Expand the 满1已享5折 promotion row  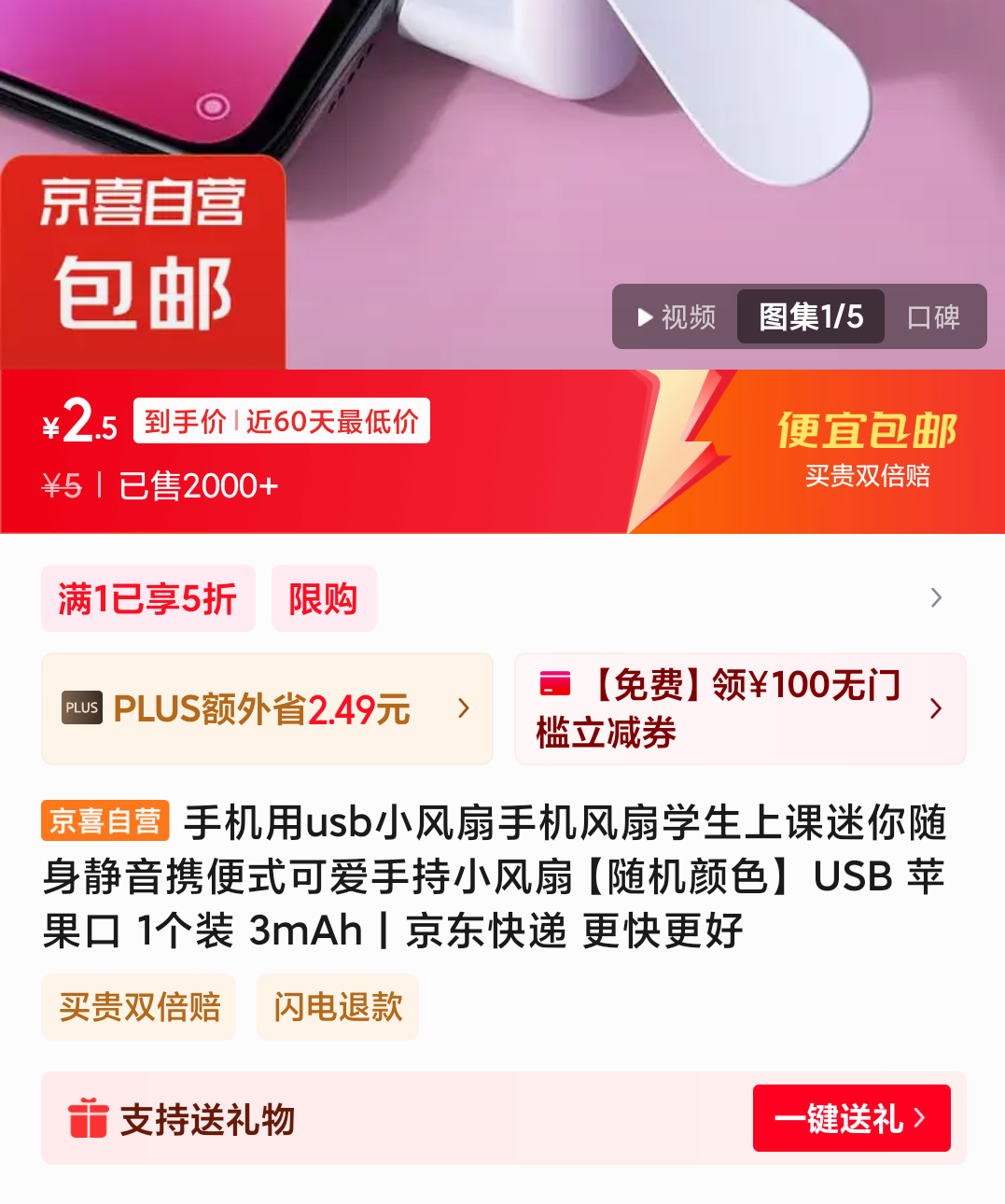pos(936,597)
